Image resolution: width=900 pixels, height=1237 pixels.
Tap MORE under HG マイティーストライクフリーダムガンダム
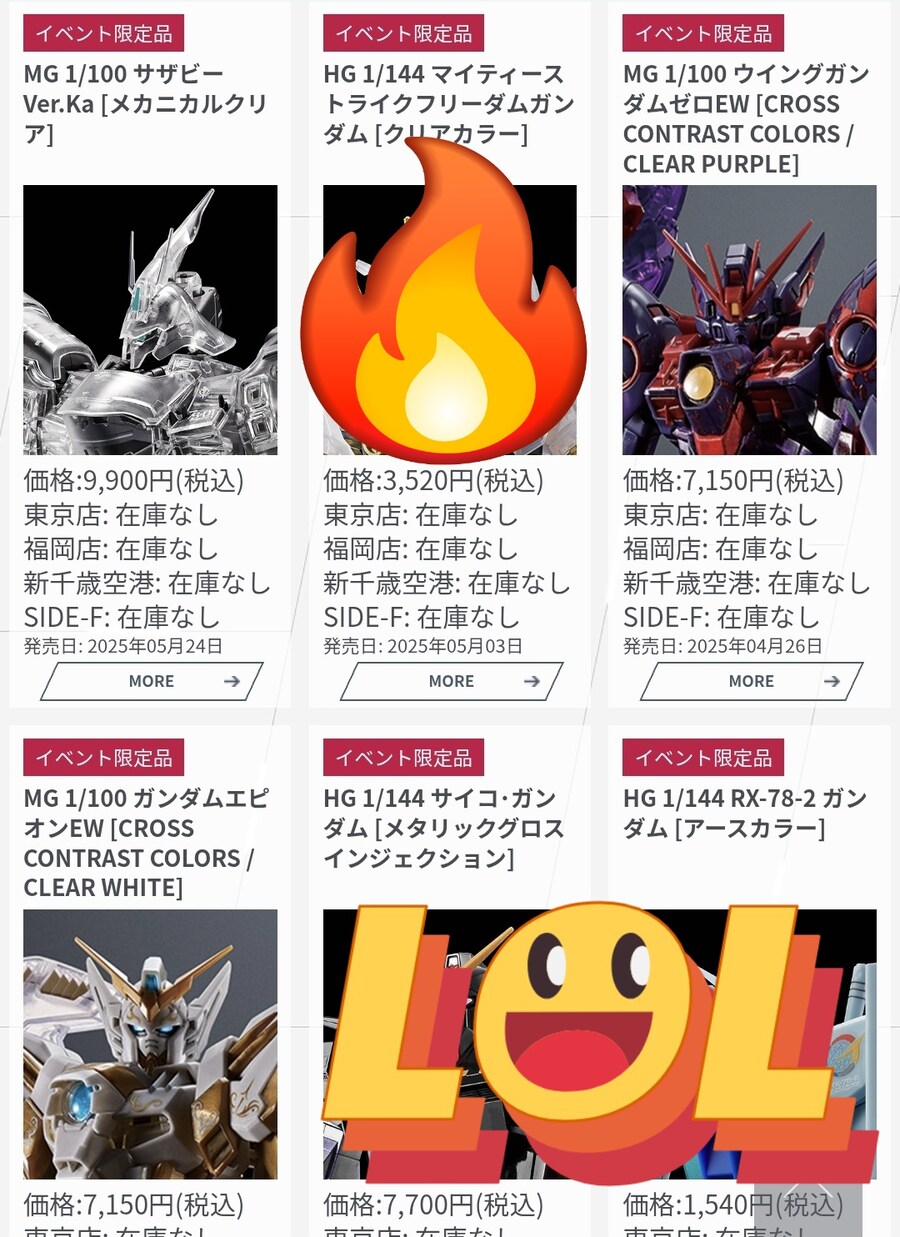point(451,681)
